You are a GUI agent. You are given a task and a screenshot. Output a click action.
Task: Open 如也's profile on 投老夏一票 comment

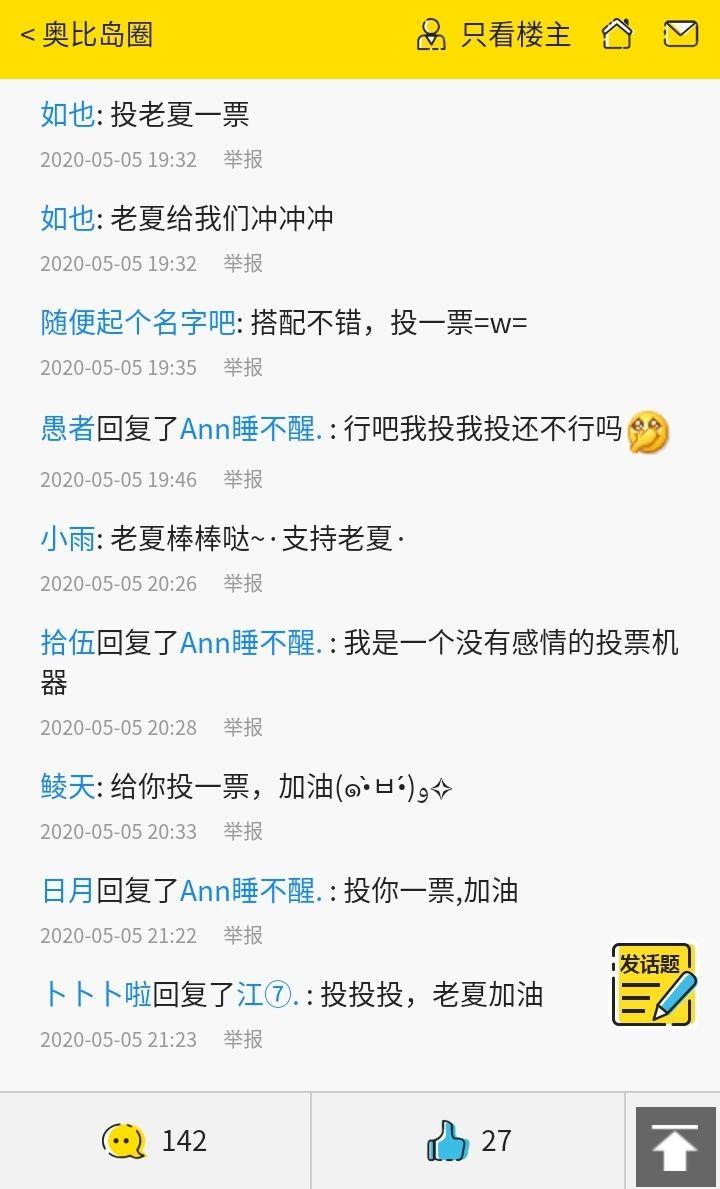67,115
